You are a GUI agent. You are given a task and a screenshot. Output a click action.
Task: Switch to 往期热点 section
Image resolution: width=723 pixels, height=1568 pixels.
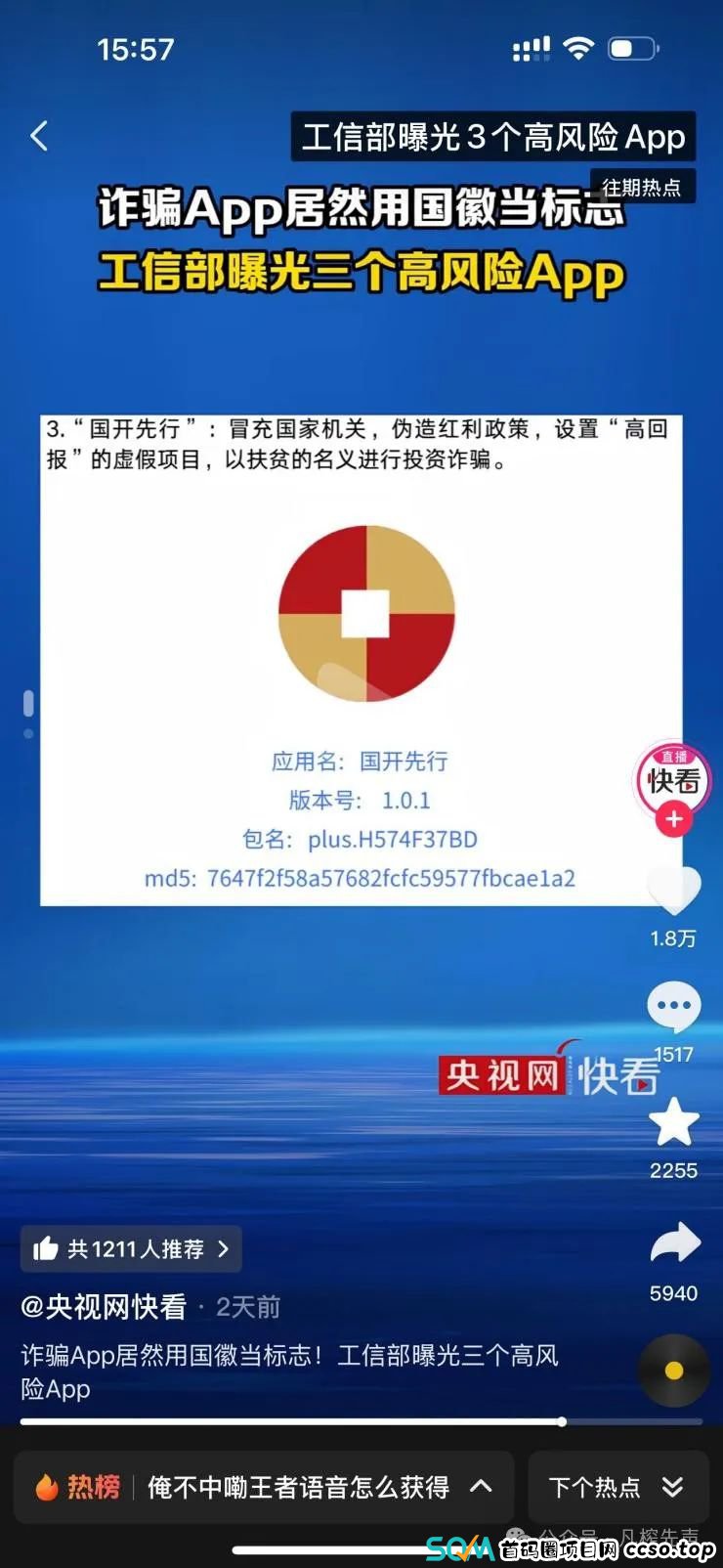coord(642,187)
